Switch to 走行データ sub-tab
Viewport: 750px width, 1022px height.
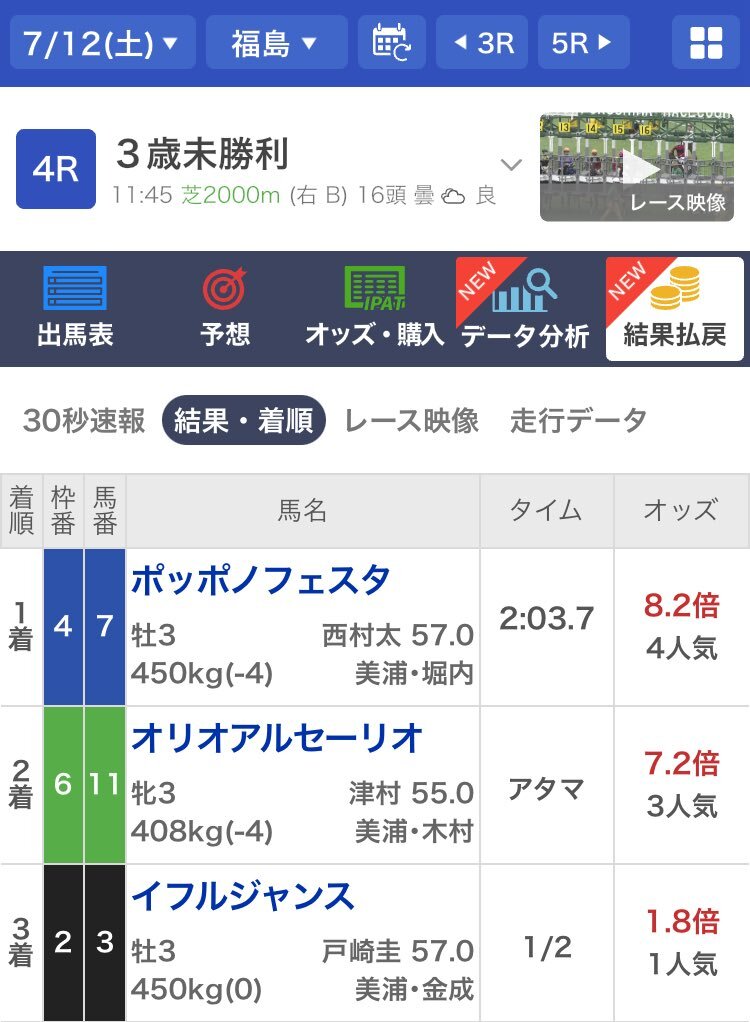tap(579, 421)
